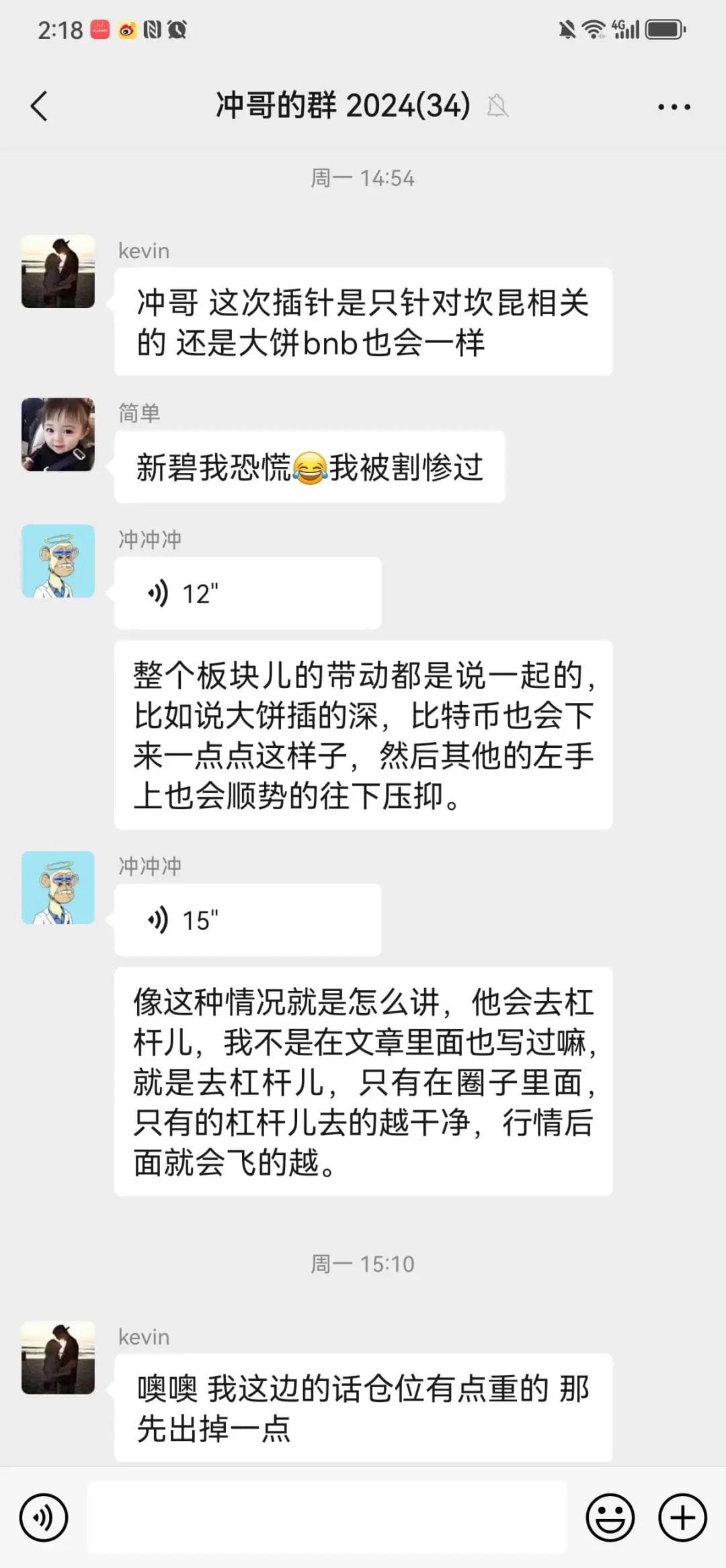The width and height of the screenshot is (726, 1568).
Task: Open the plus attachment menu
Action: point(682,1518)
